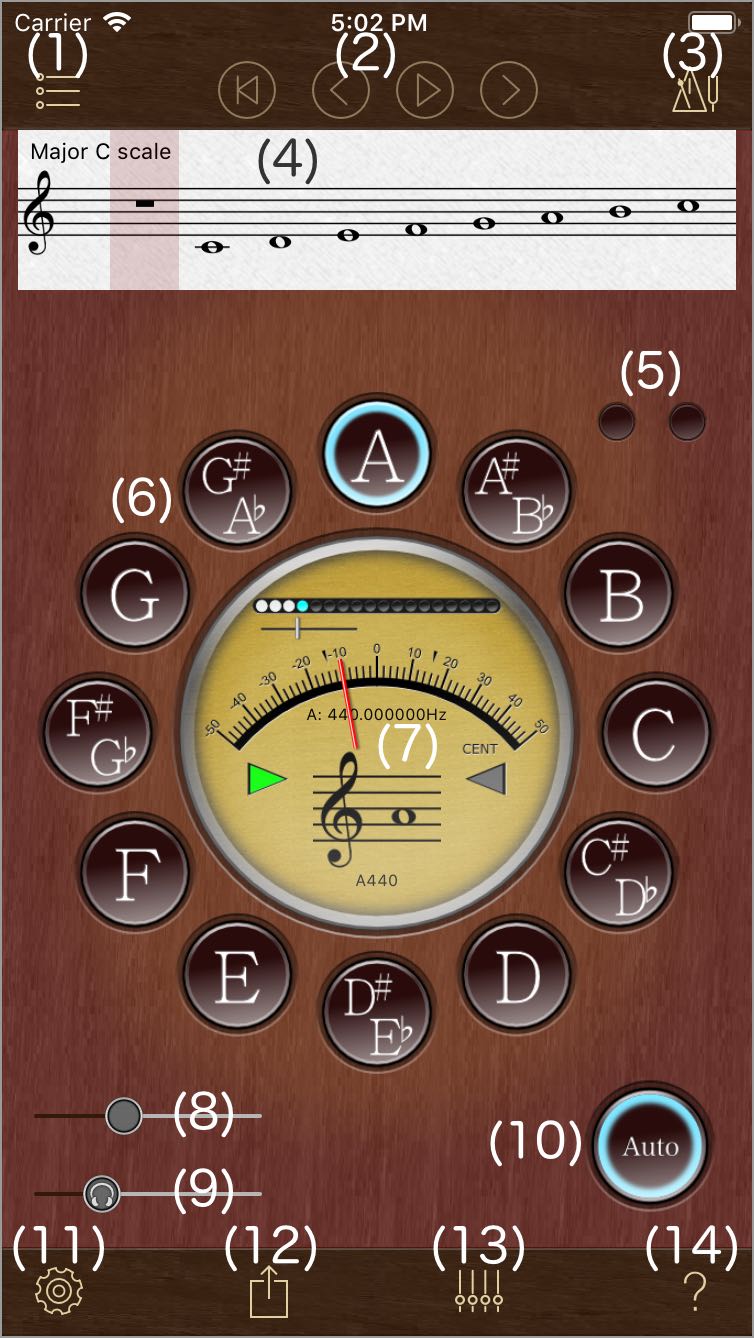
Task: Tap the headphone volume slider knob
Action: point(101,1193)
